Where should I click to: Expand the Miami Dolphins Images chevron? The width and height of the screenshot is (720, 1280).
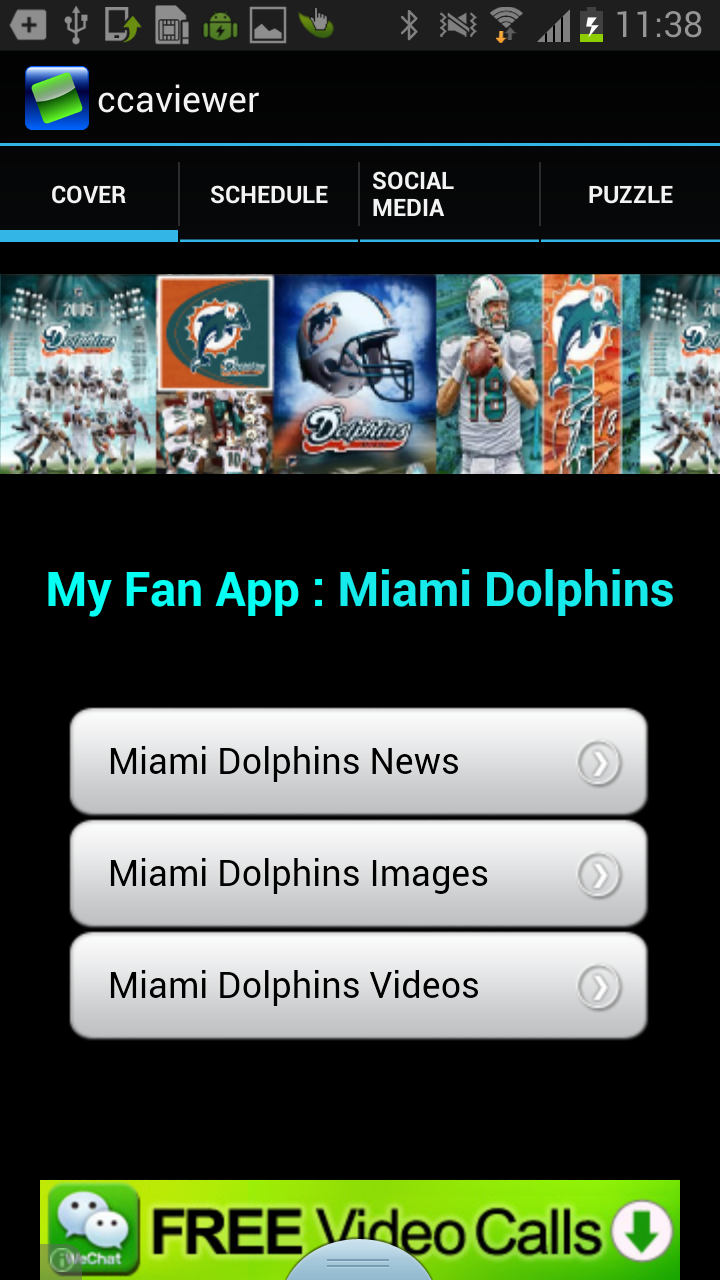(x=598, y=873)
